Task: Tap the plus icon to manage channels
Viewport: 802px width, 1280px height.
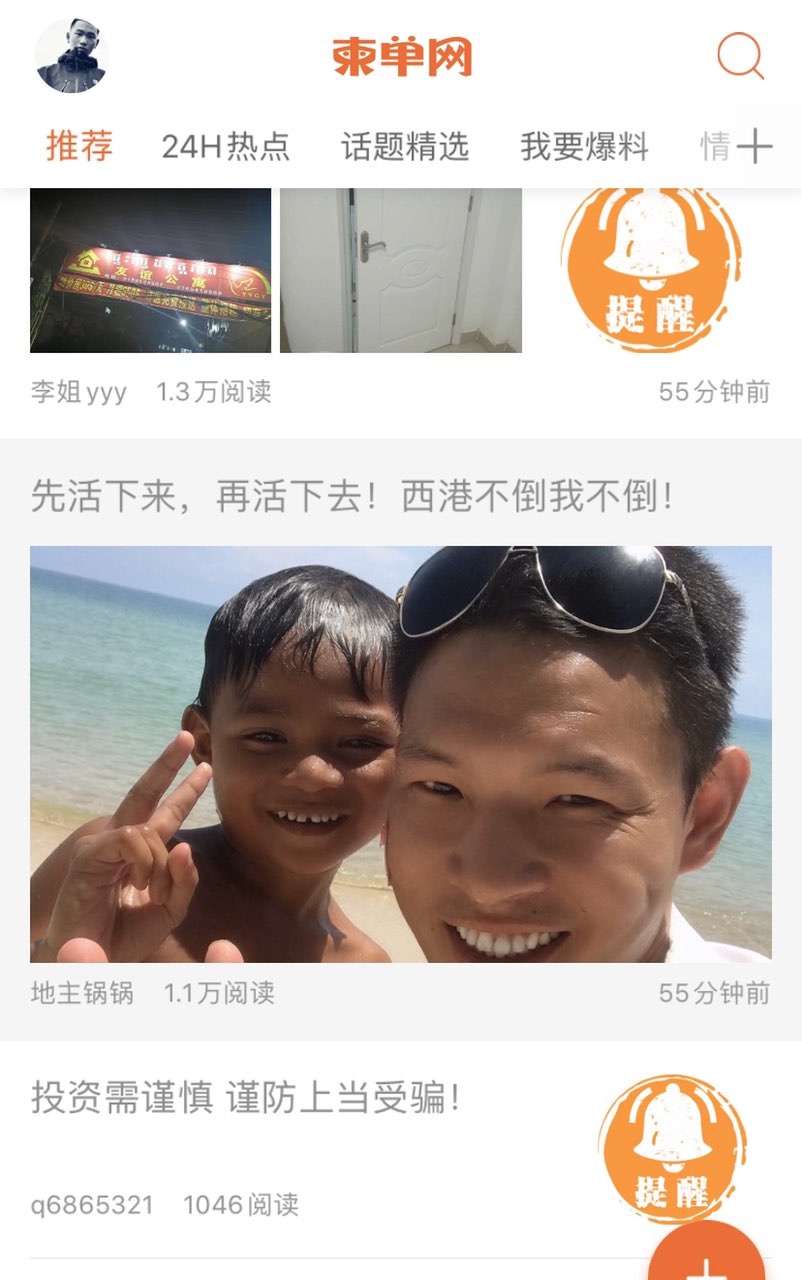Action: (755, 147)
